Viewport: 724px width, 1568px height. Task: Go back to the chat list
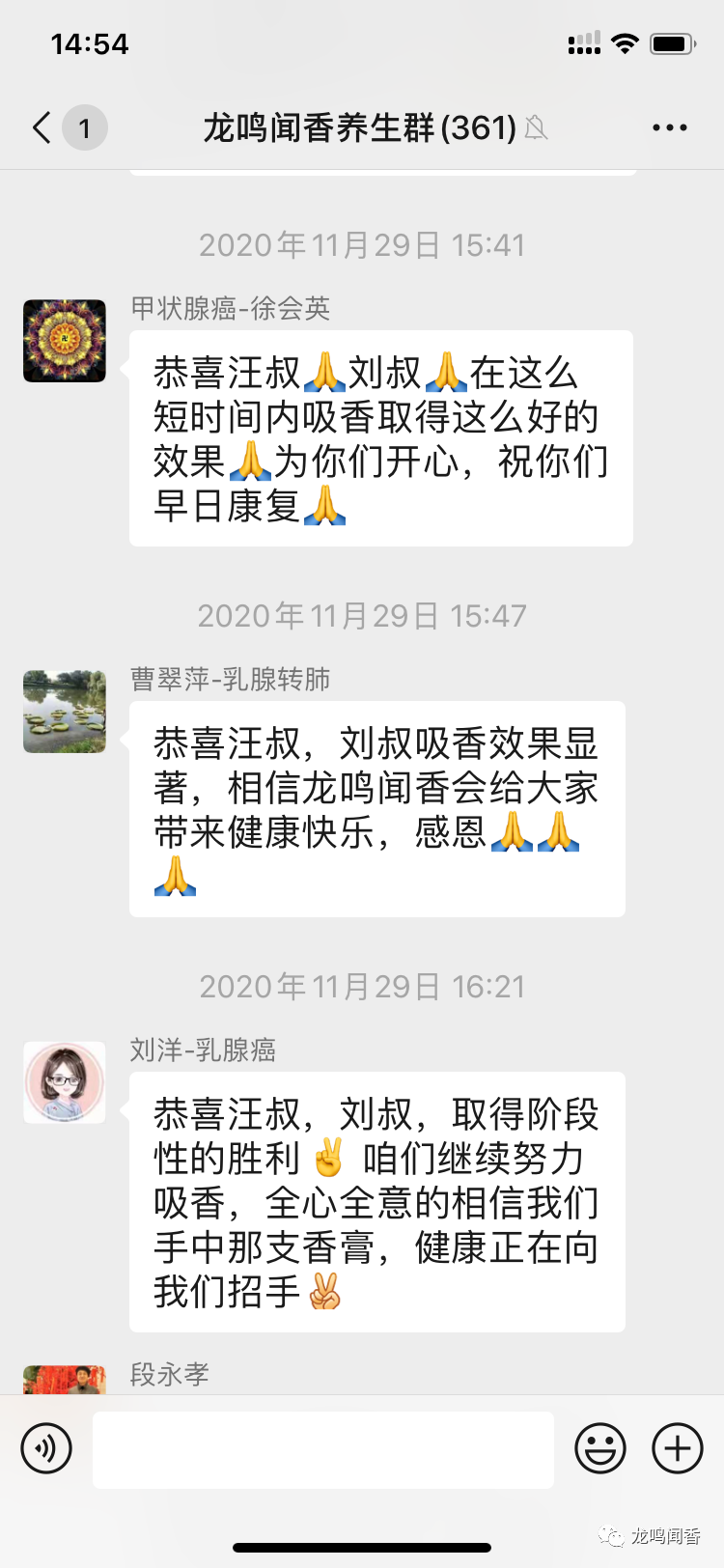[x=42, y=127]
